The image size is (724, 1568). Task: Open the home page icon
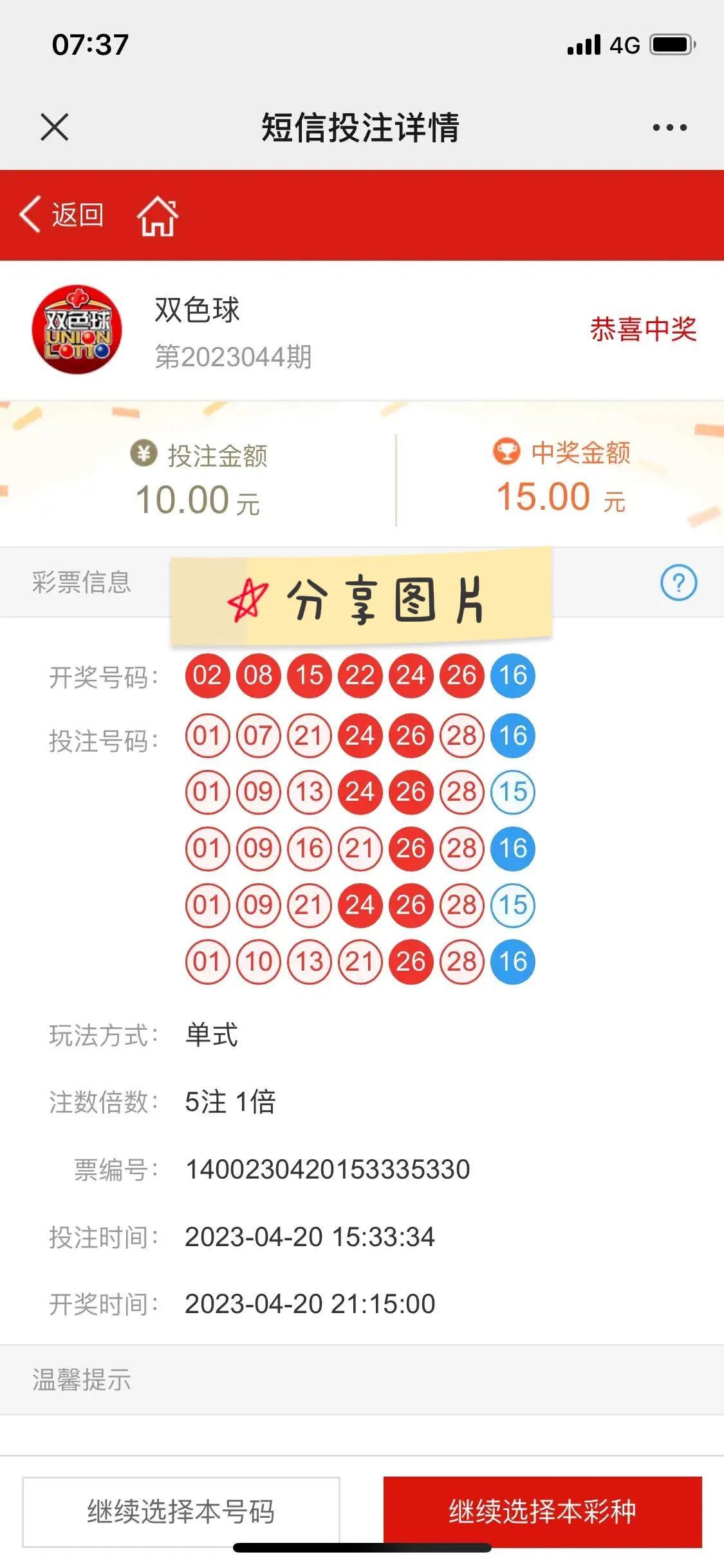coord(158,216)
